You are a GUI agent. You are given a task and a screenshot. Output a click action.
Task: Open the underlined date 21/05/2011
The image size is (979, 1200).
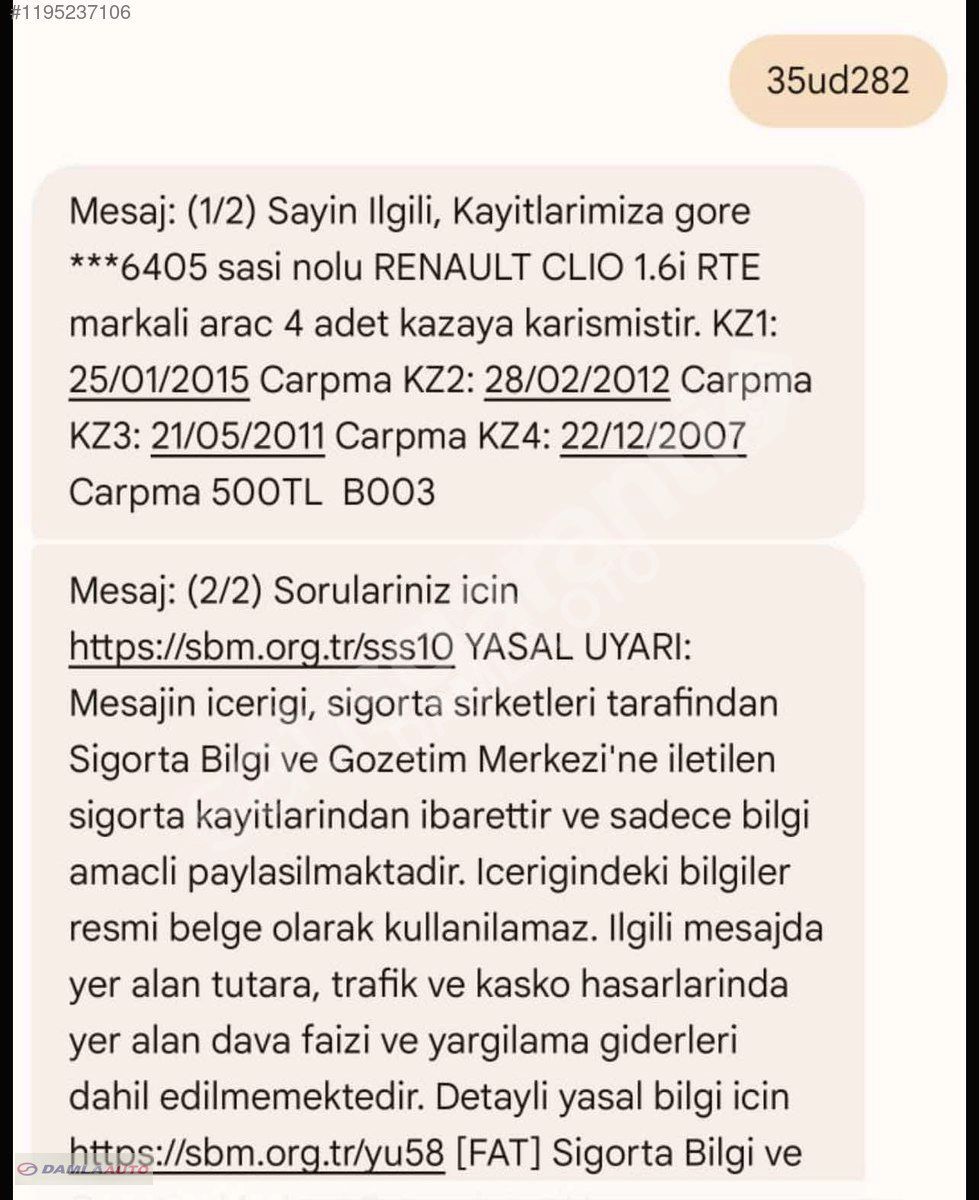click(237, 437)
